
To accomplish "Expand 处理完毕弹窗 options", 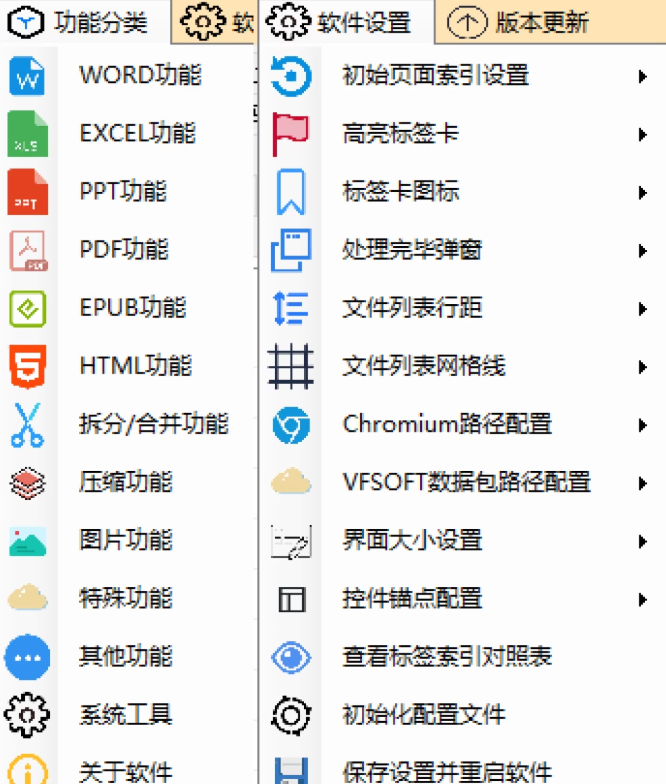I will (x=412, y=249).
